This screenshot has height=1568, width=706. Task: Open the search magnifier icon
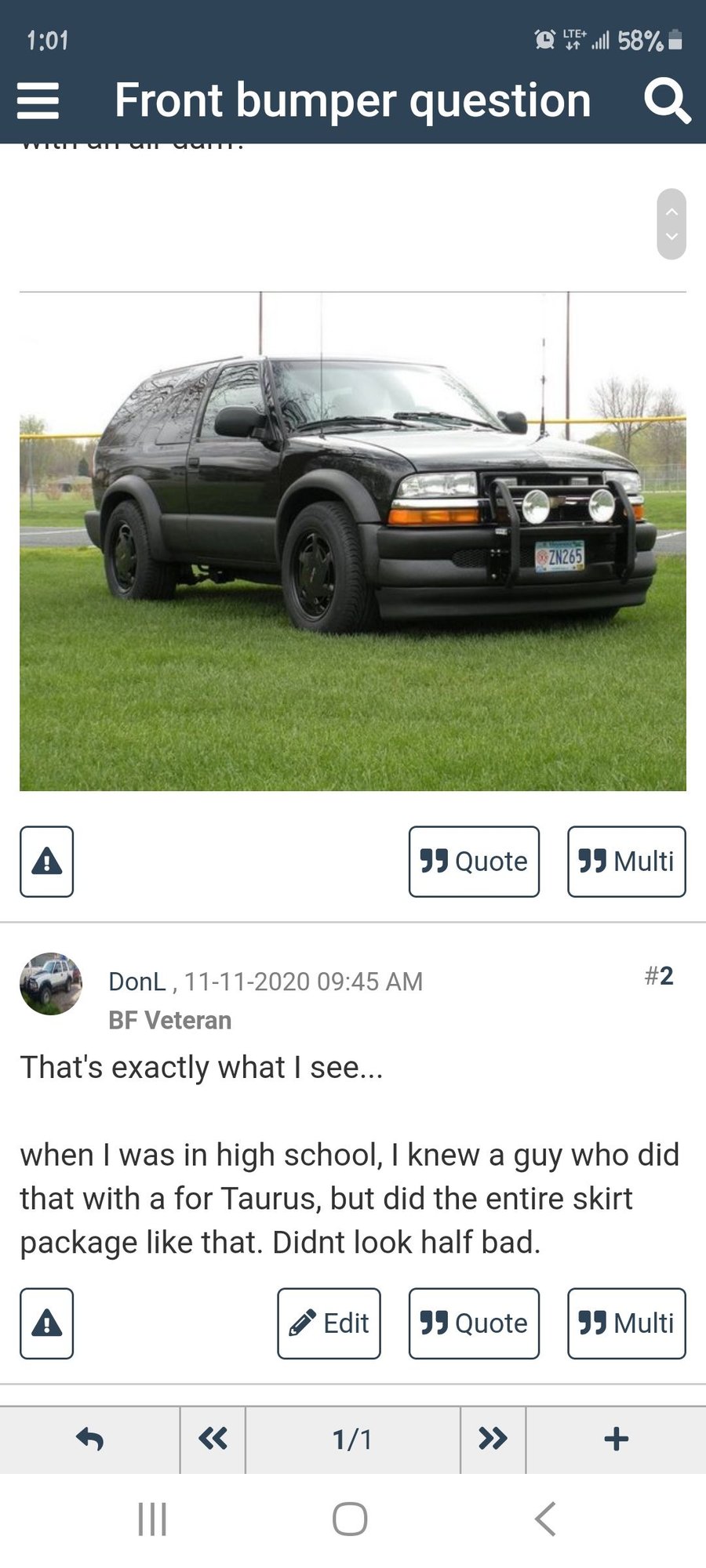[667, 100]
